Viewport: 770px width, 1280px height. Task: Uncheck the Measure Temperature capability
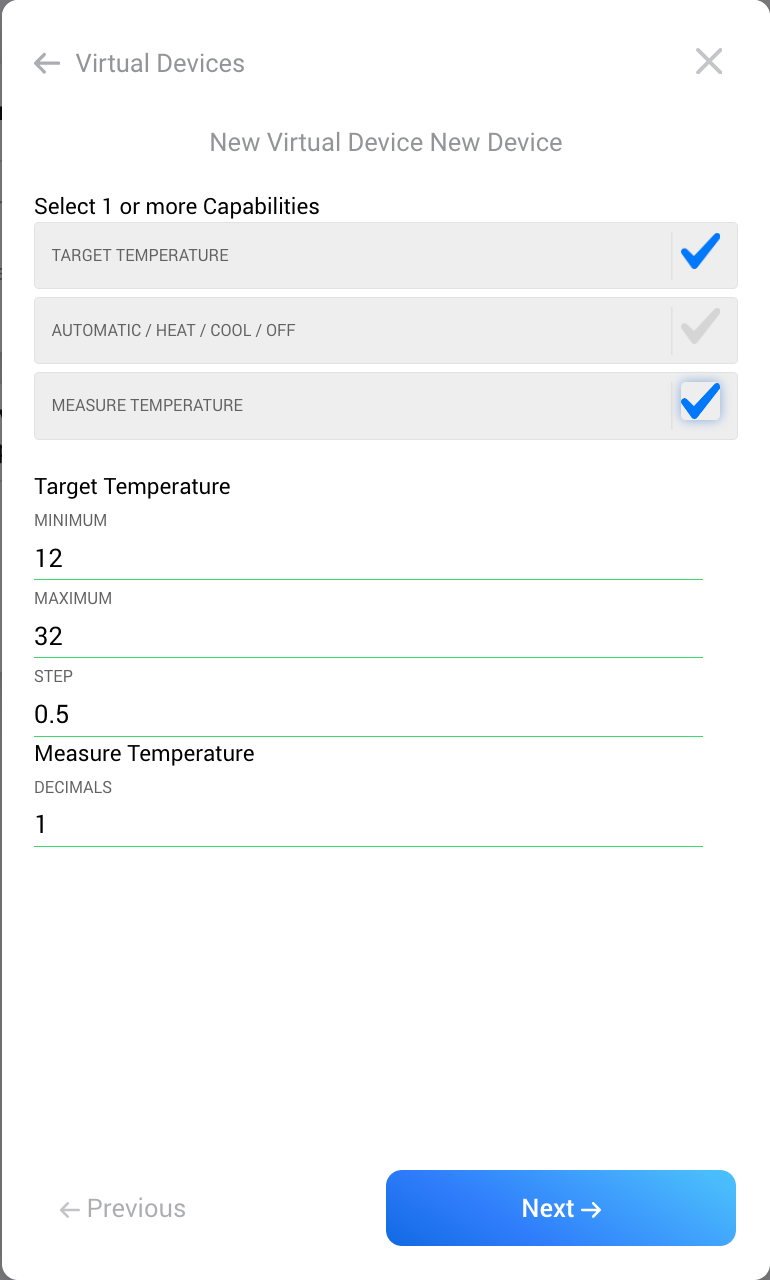click(700, 402)
